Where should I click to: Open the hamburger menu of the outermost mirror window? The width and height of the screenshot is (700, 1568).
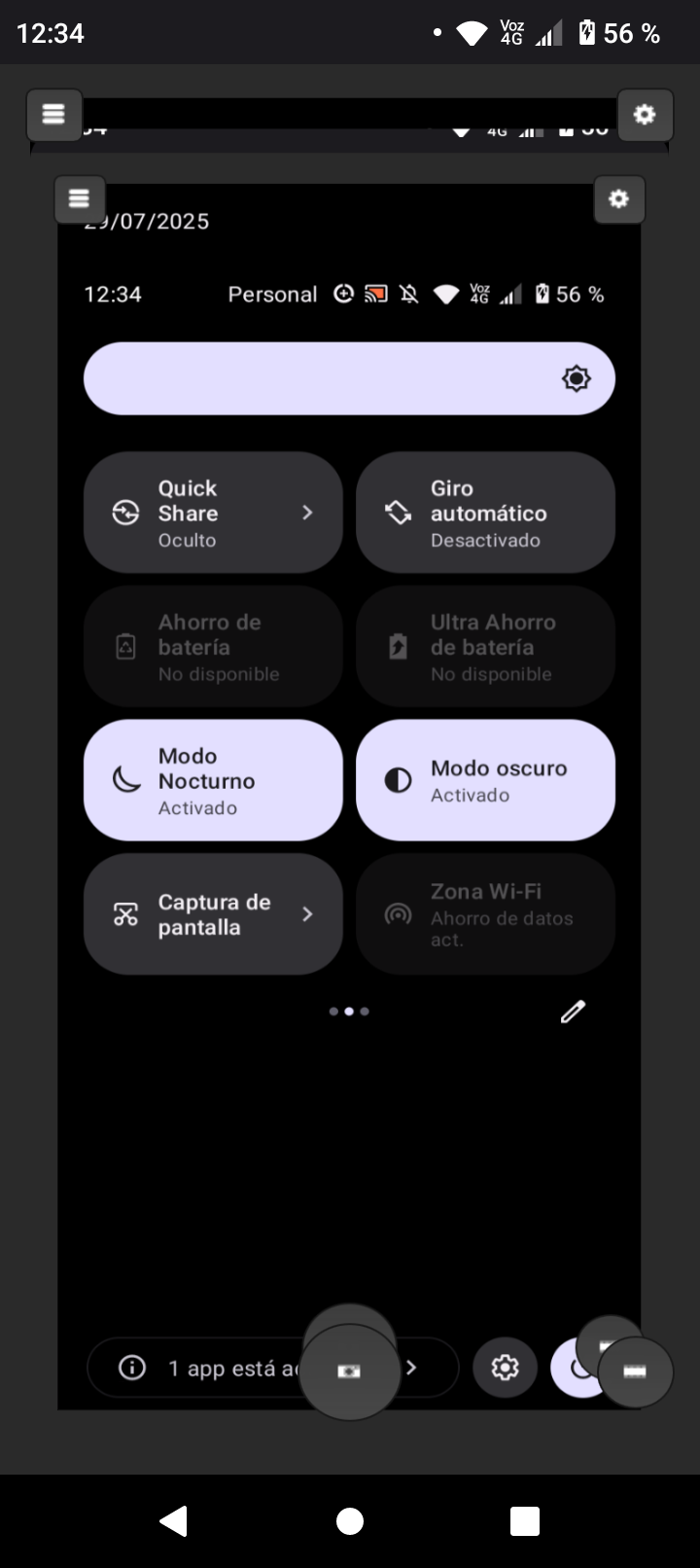53,115
